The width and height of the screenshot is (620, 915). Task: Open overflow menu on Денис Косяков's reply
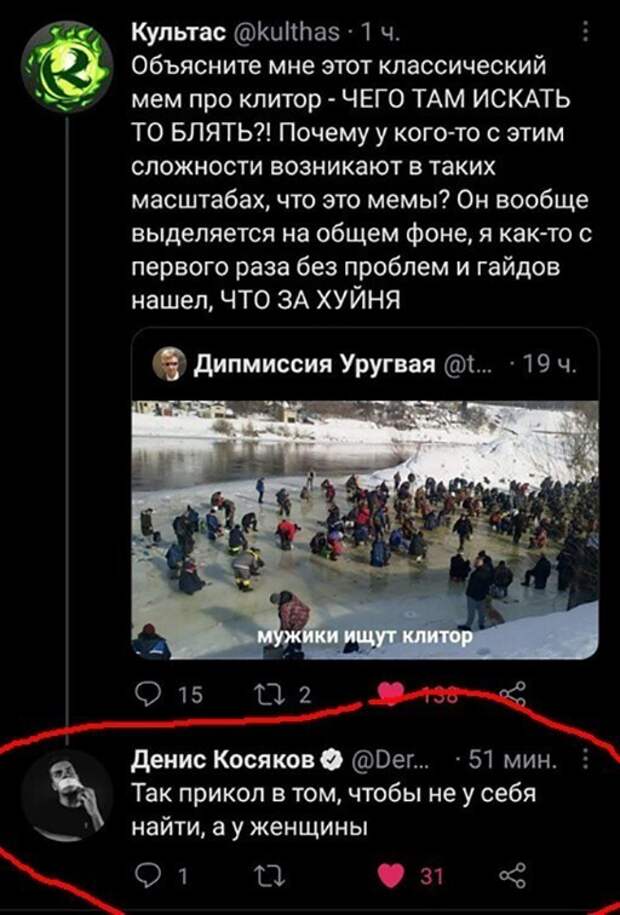click(586, 765)
